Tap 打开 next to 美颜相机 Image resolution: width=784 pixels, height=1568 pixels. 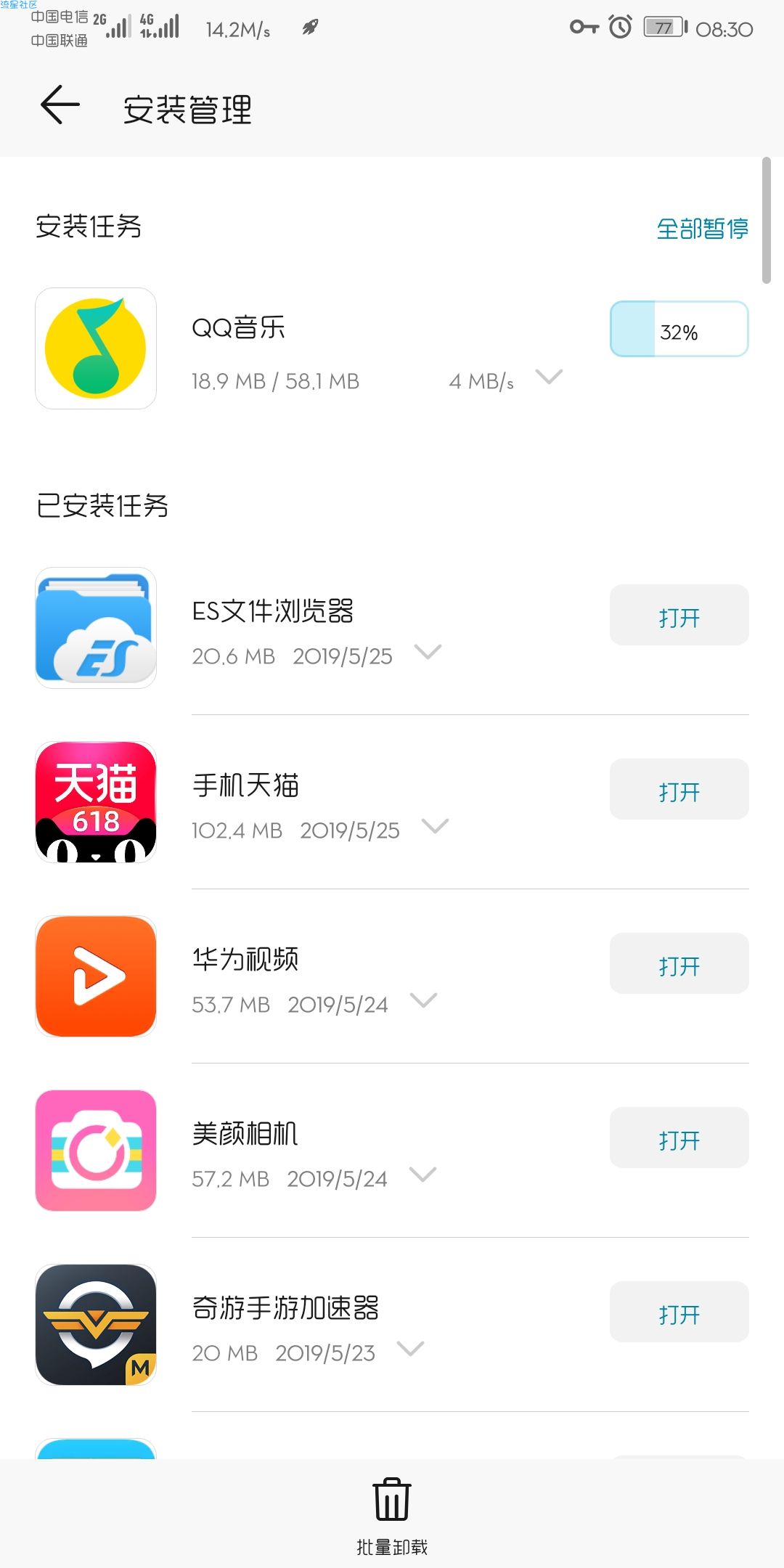click(x=679, y=1138)
